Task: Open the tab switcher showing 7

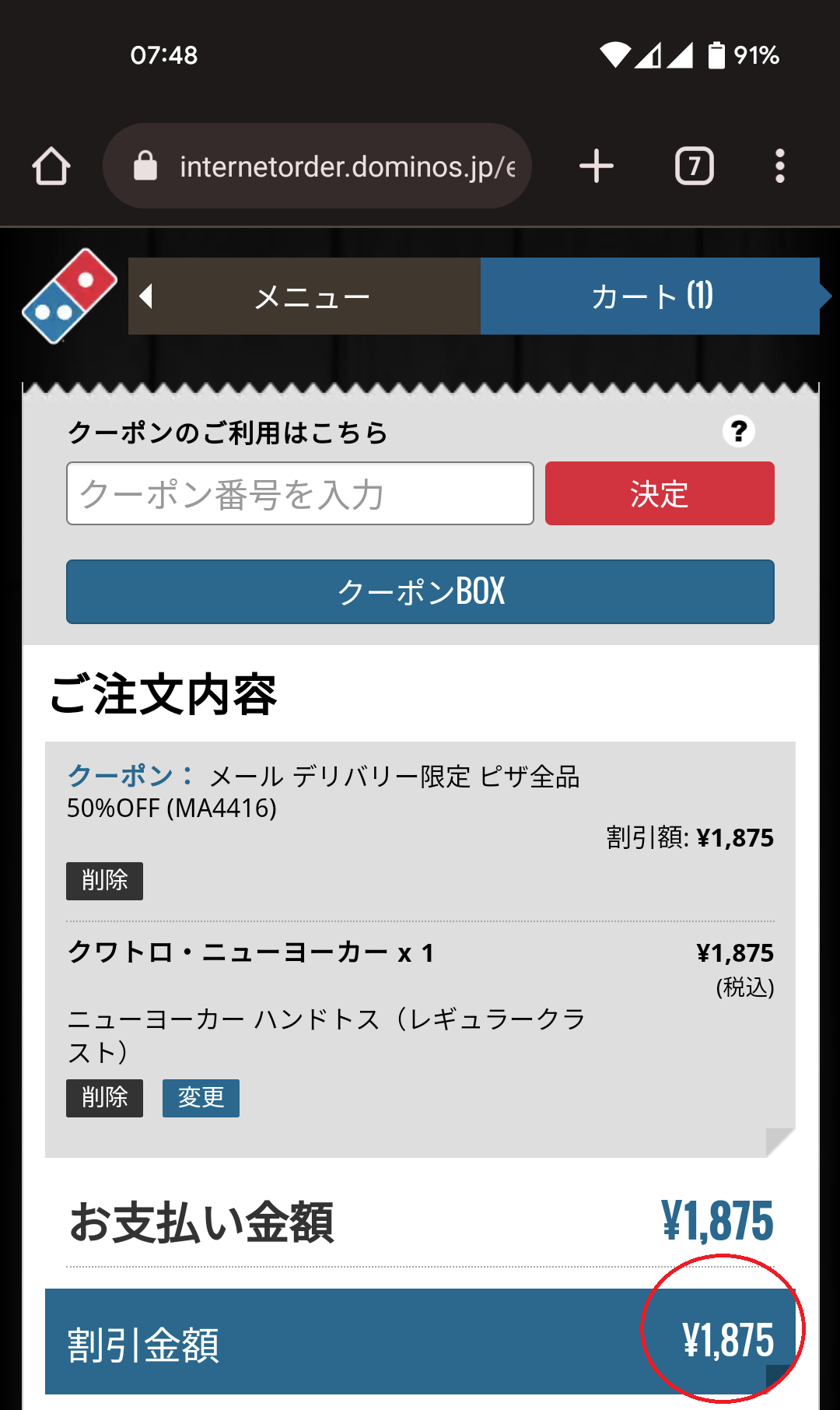Action: pyautogui.click(x=694, y=167)
